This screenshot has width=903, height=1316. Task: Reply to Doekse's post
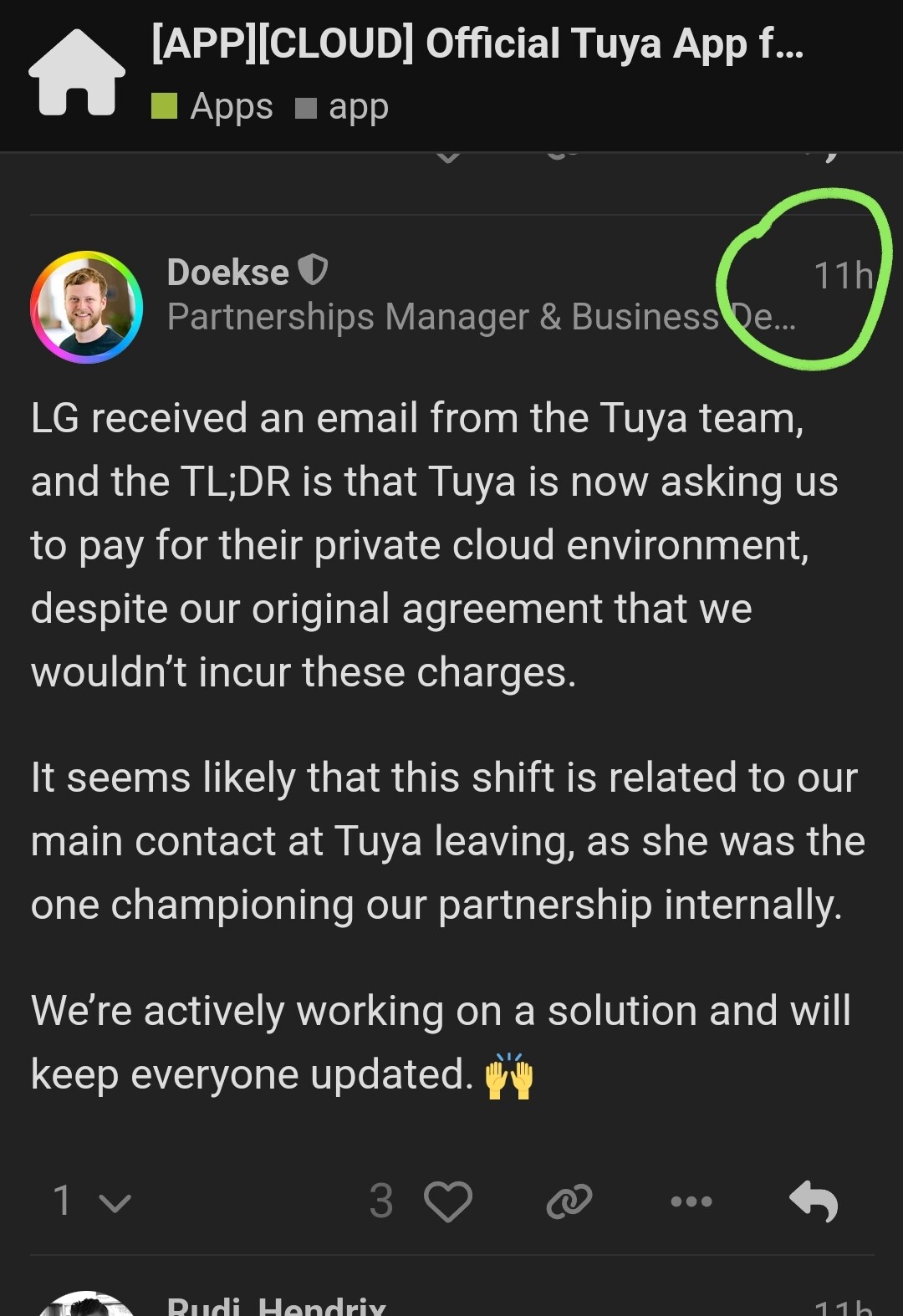point(814,1201)
